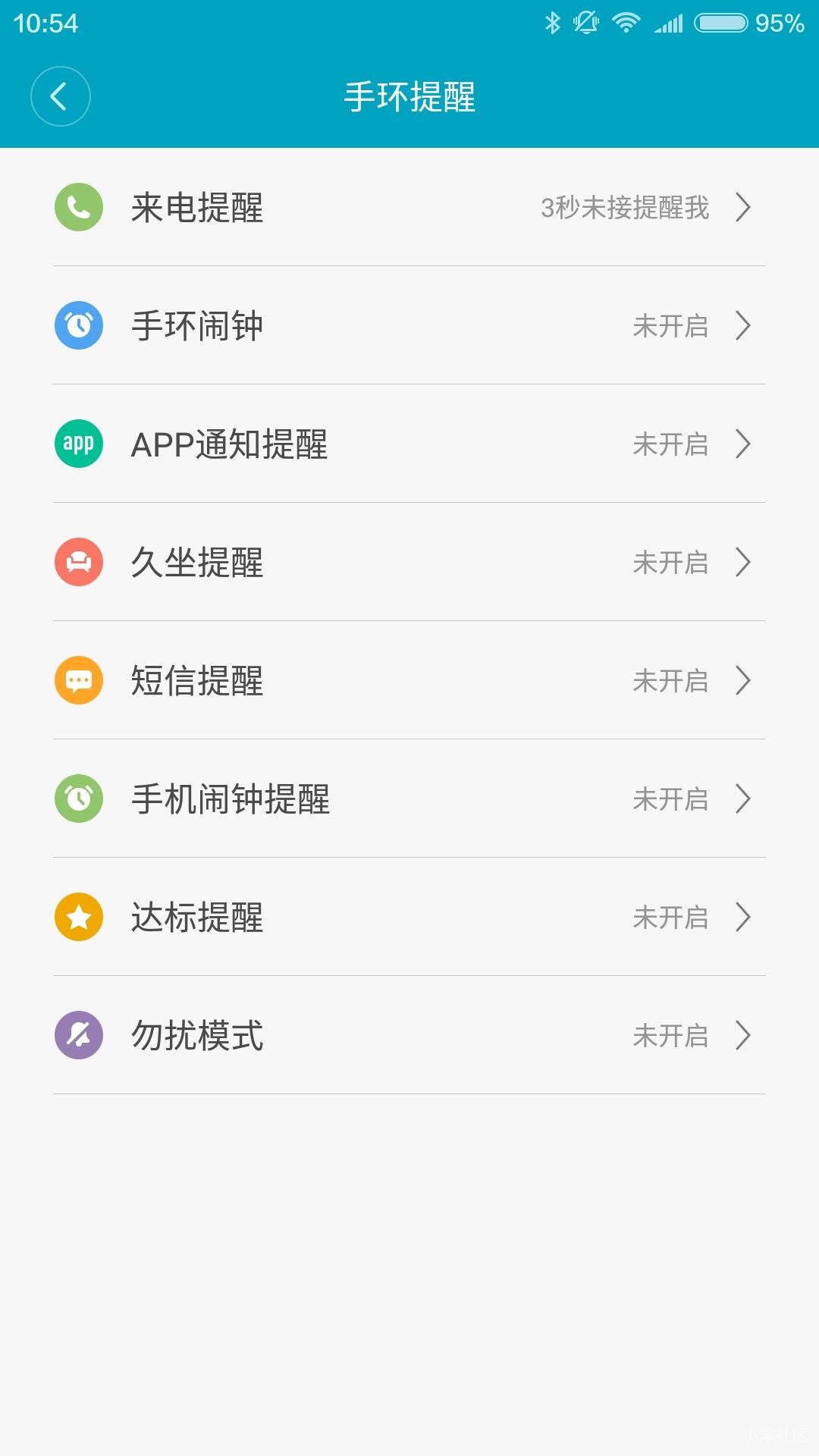Turn on APP通知提醒 currently 未开启

pyautogui.click(x=670, y=445)
